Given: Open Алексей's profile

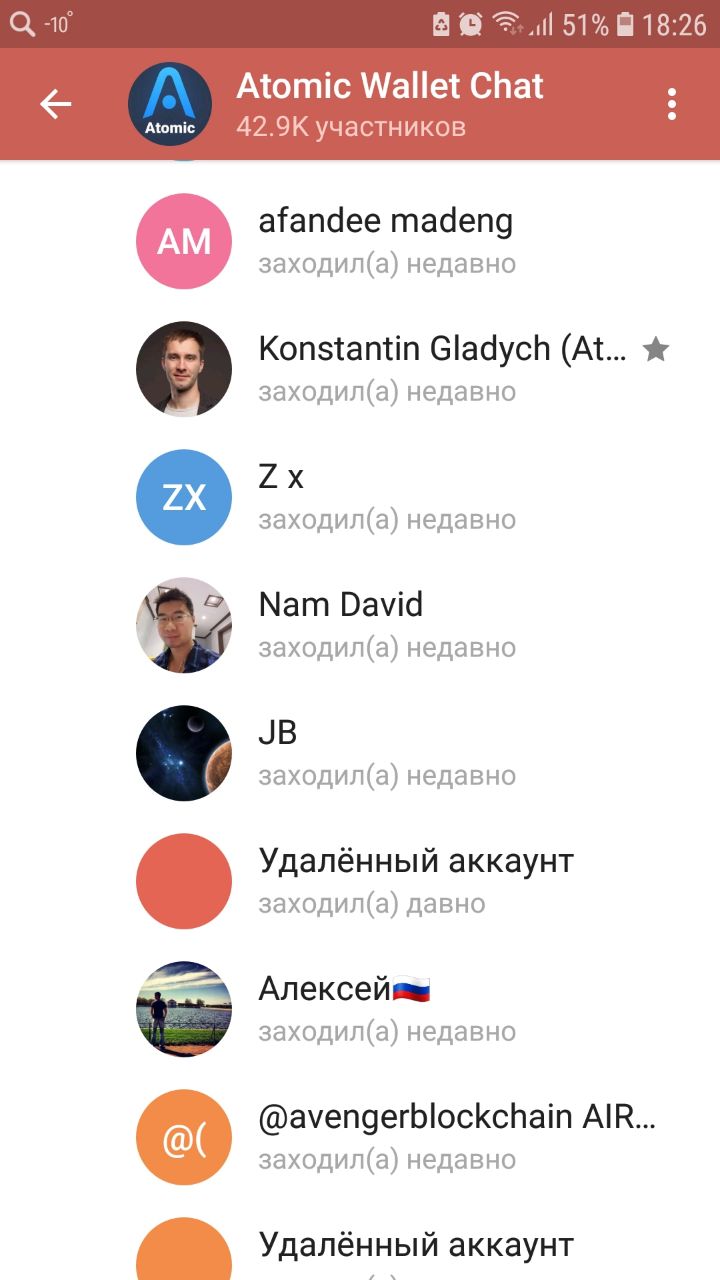Looking at the screenshot, I should click(385, 1009).
